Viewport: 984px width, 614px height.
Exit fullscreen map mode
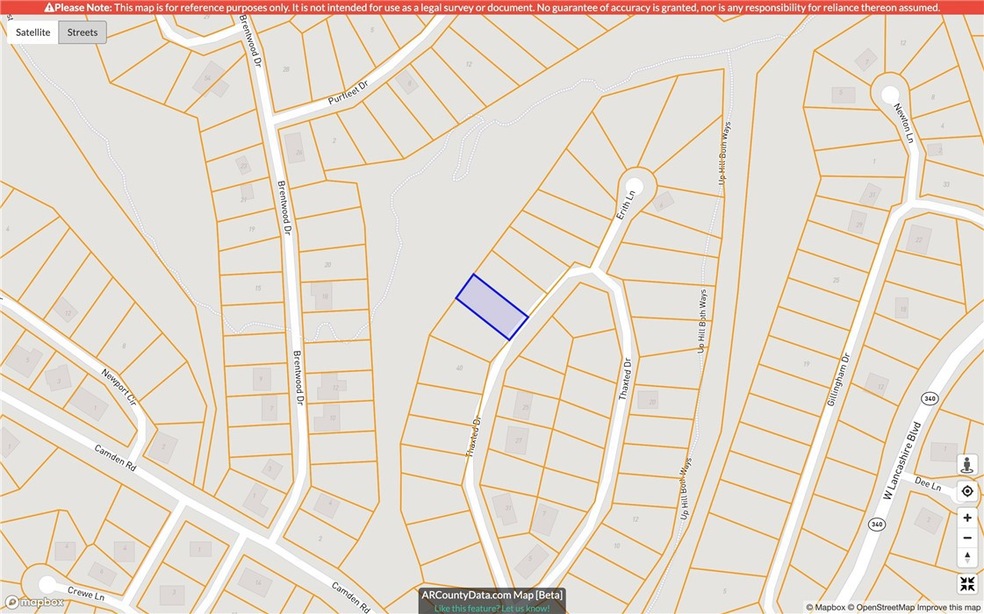[x=967, y=585]
